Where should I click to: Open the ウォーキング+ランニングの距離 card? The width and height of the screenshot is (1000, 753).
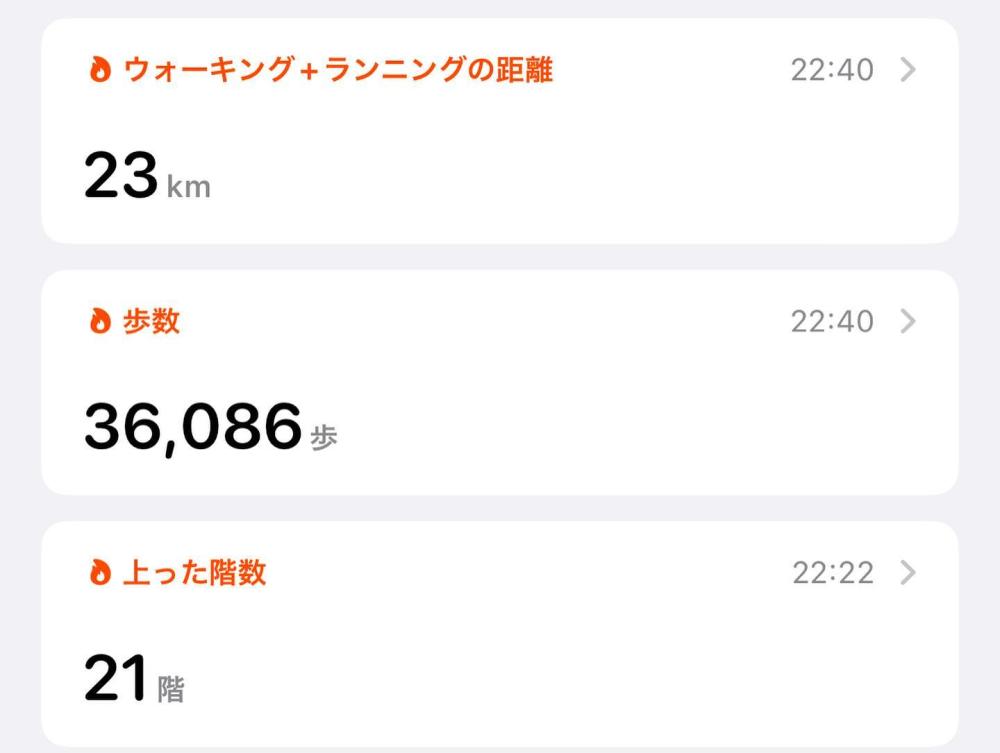point(499,131)
